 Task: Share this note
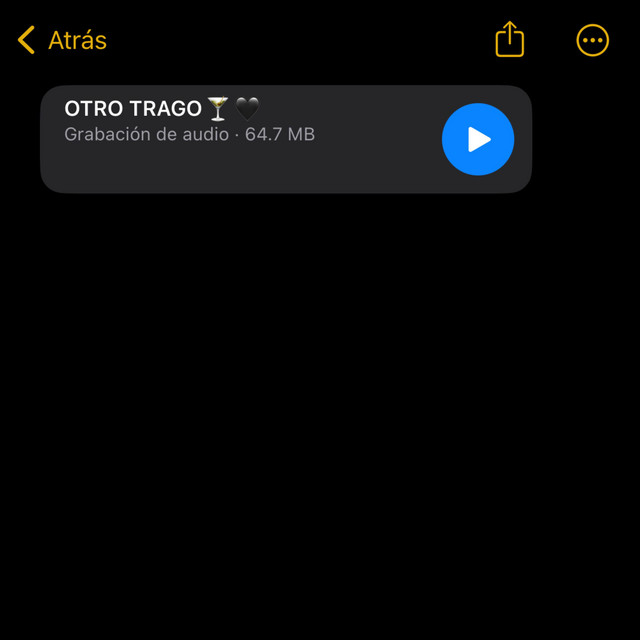click(510, 40)
